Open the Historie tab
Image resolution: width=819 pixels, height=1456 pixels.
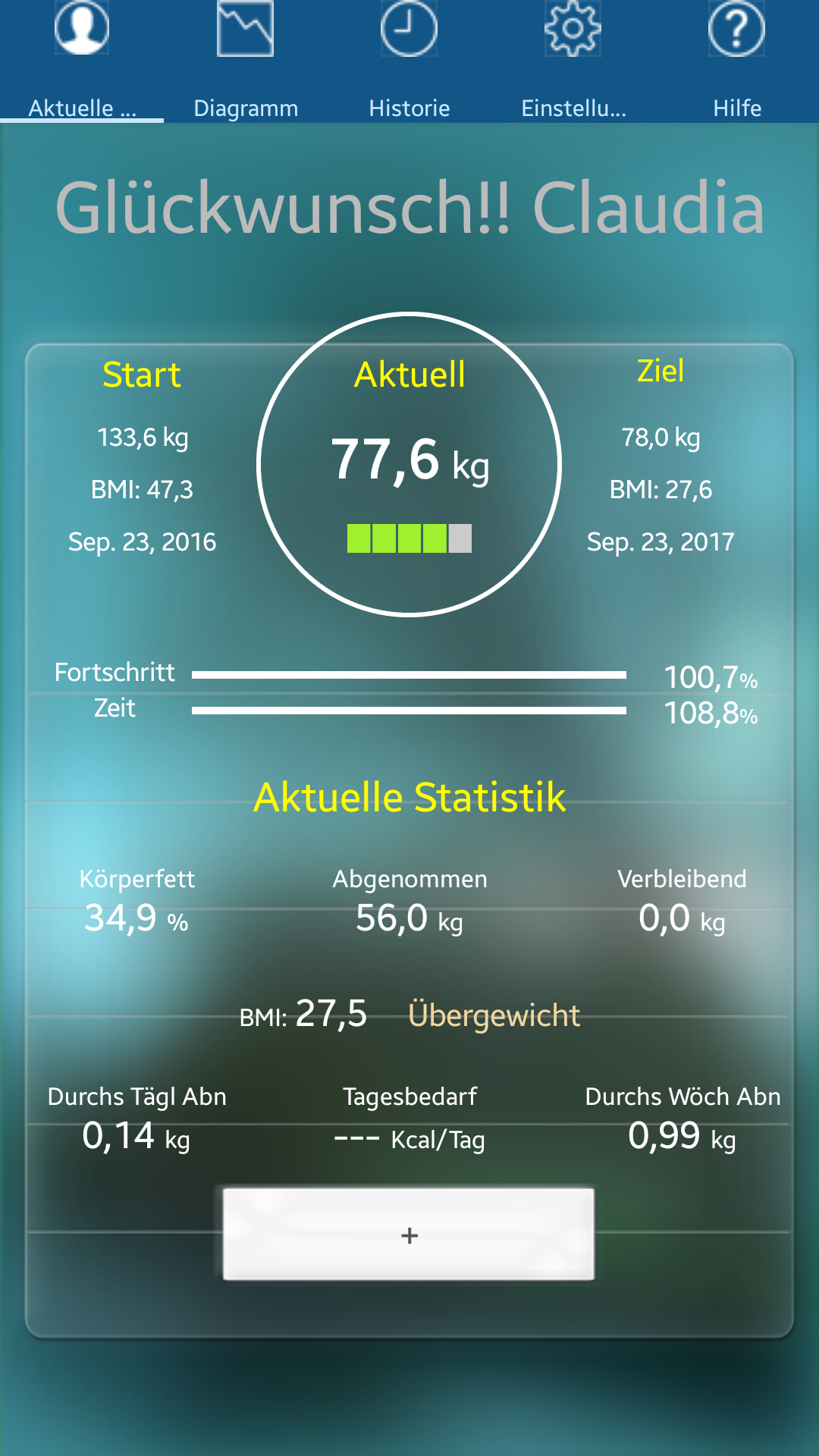coord(409,61)
